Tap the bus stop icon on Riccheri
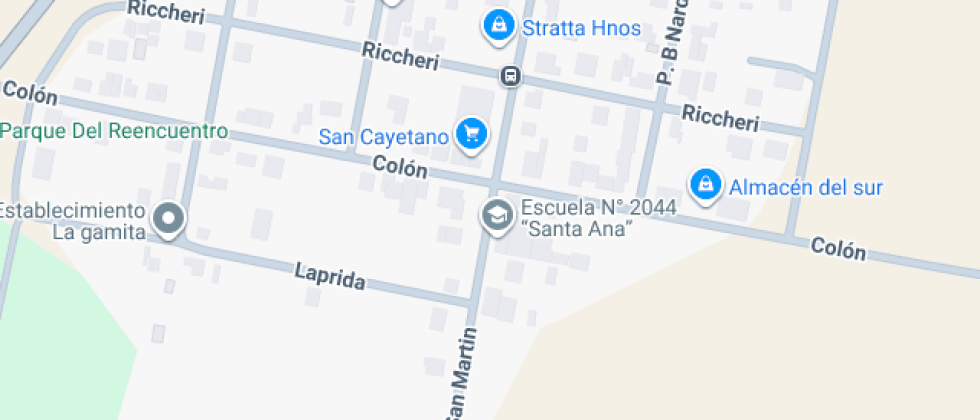This screenshot has width=980, height=420. click(511, 76)
